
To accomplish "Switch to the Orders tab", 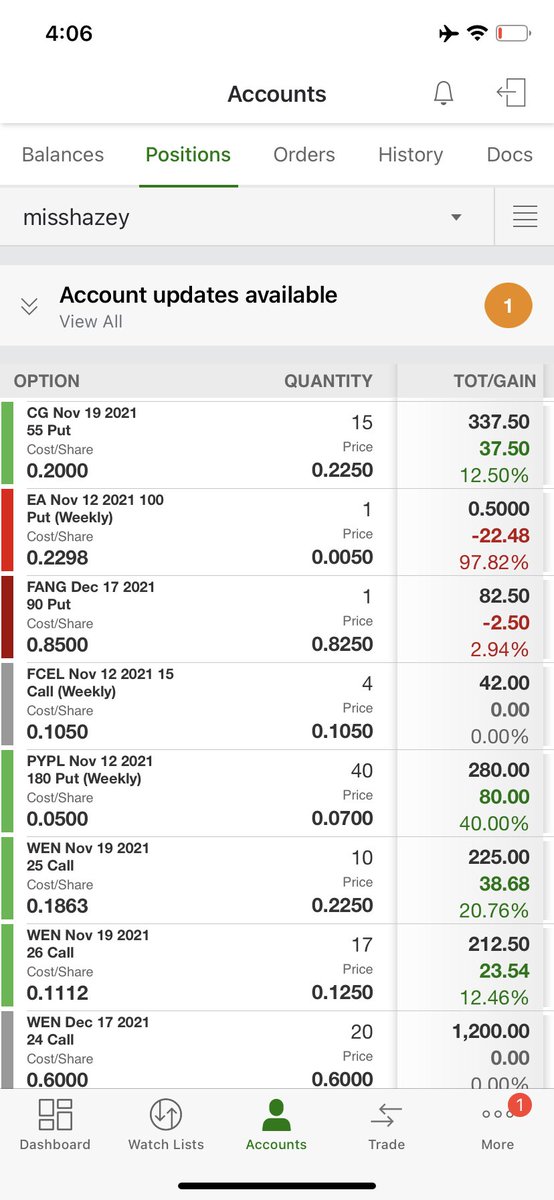I will pyautogui.click(x=304, y=155).
